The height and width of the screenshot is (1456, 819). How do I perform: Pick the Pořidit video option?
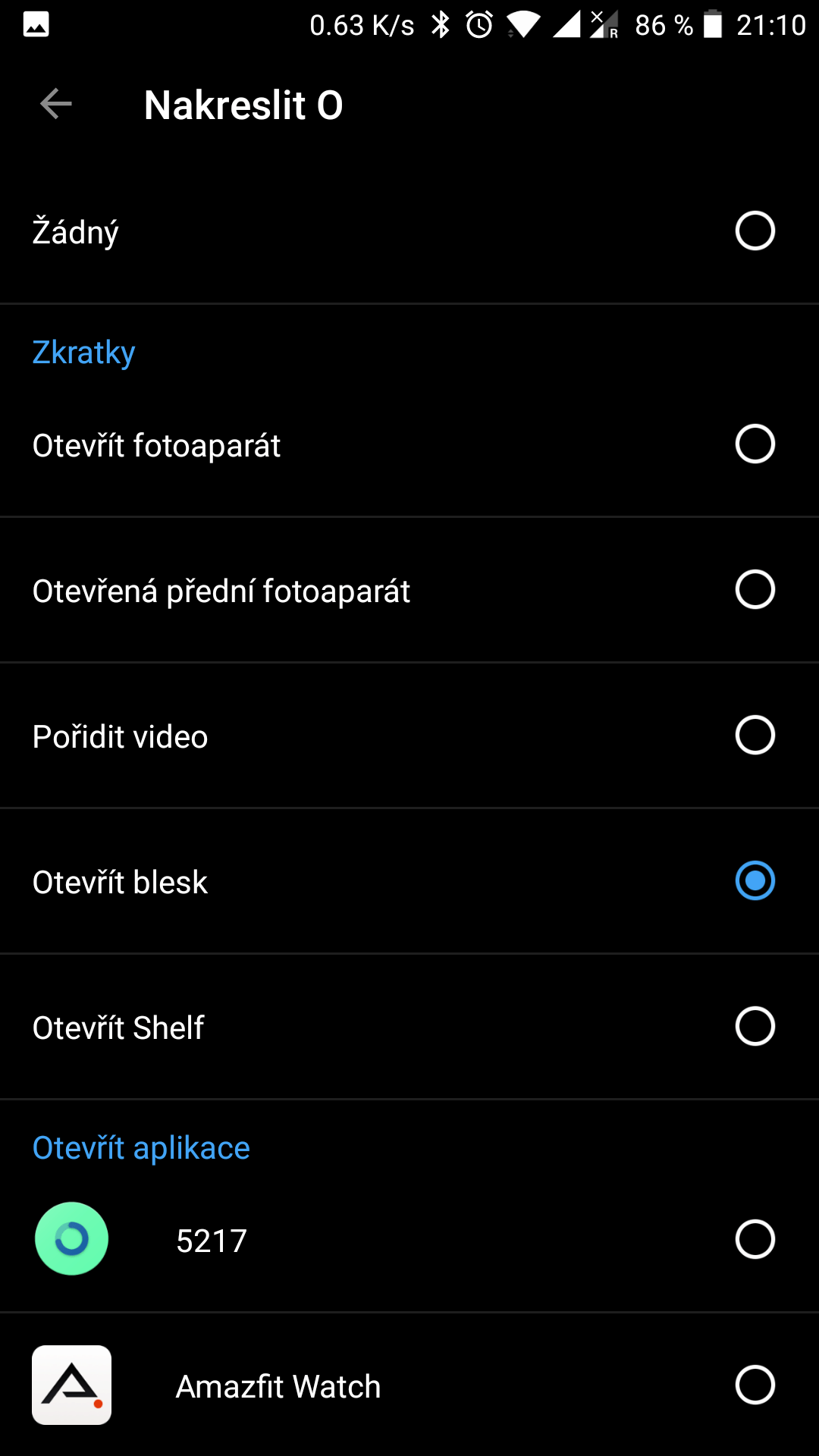point(409,736)
